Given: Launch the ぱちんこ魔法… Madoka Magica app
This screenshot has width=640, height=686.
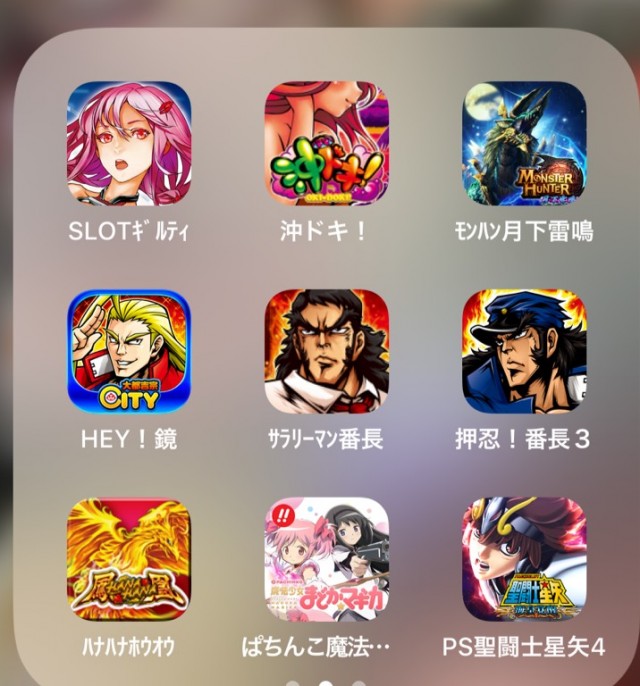Looking at the screenshot, I should pos(326,559).
